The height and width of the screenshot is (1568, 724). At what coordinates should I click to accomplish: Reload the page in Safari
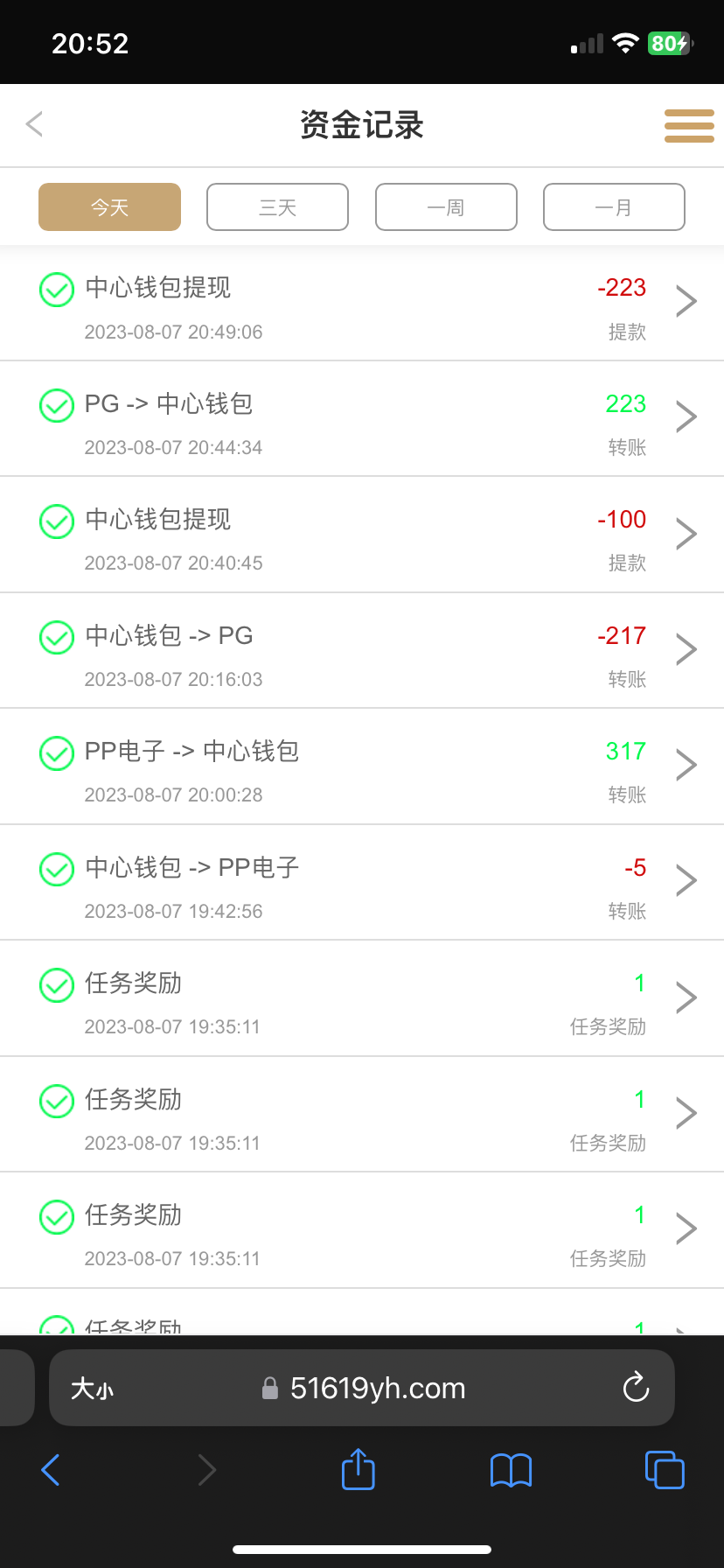pyautogui.click(x=636, y=1388)
